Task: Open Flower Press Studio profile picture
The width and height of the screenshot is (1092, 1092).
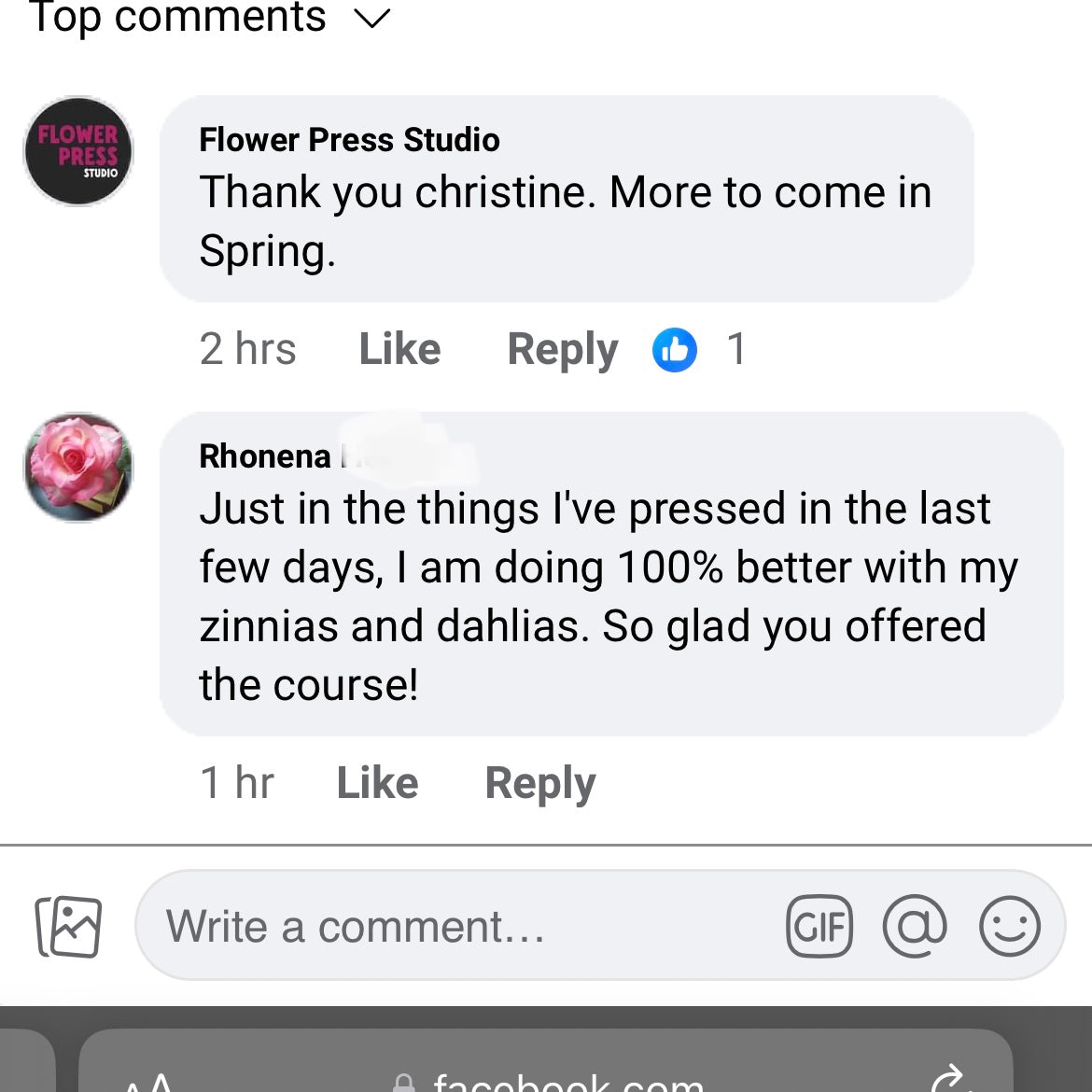Action: coord(78,151)
